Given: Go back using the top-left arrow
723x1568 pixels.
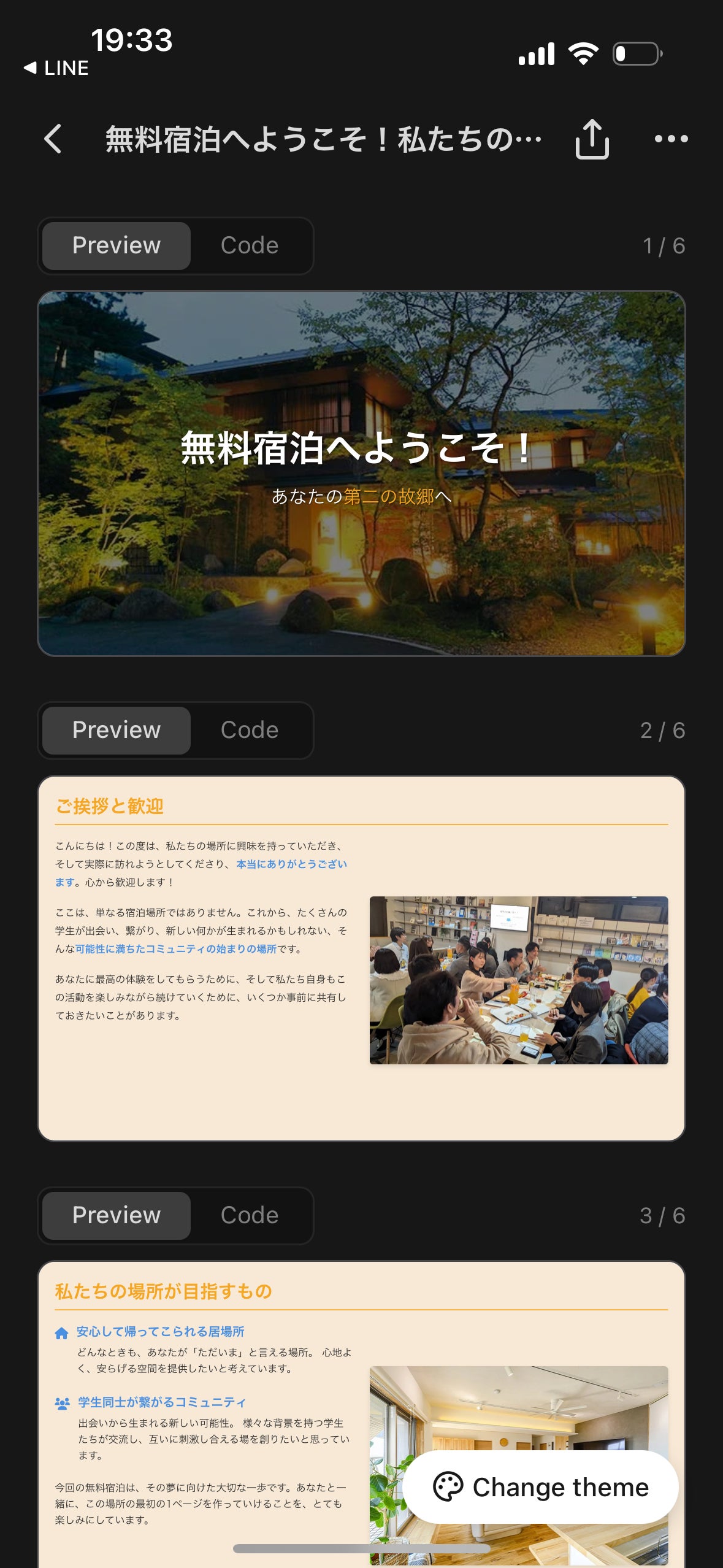Looking at the screenshot, I should pyautogui.click(x=53, y=139).
